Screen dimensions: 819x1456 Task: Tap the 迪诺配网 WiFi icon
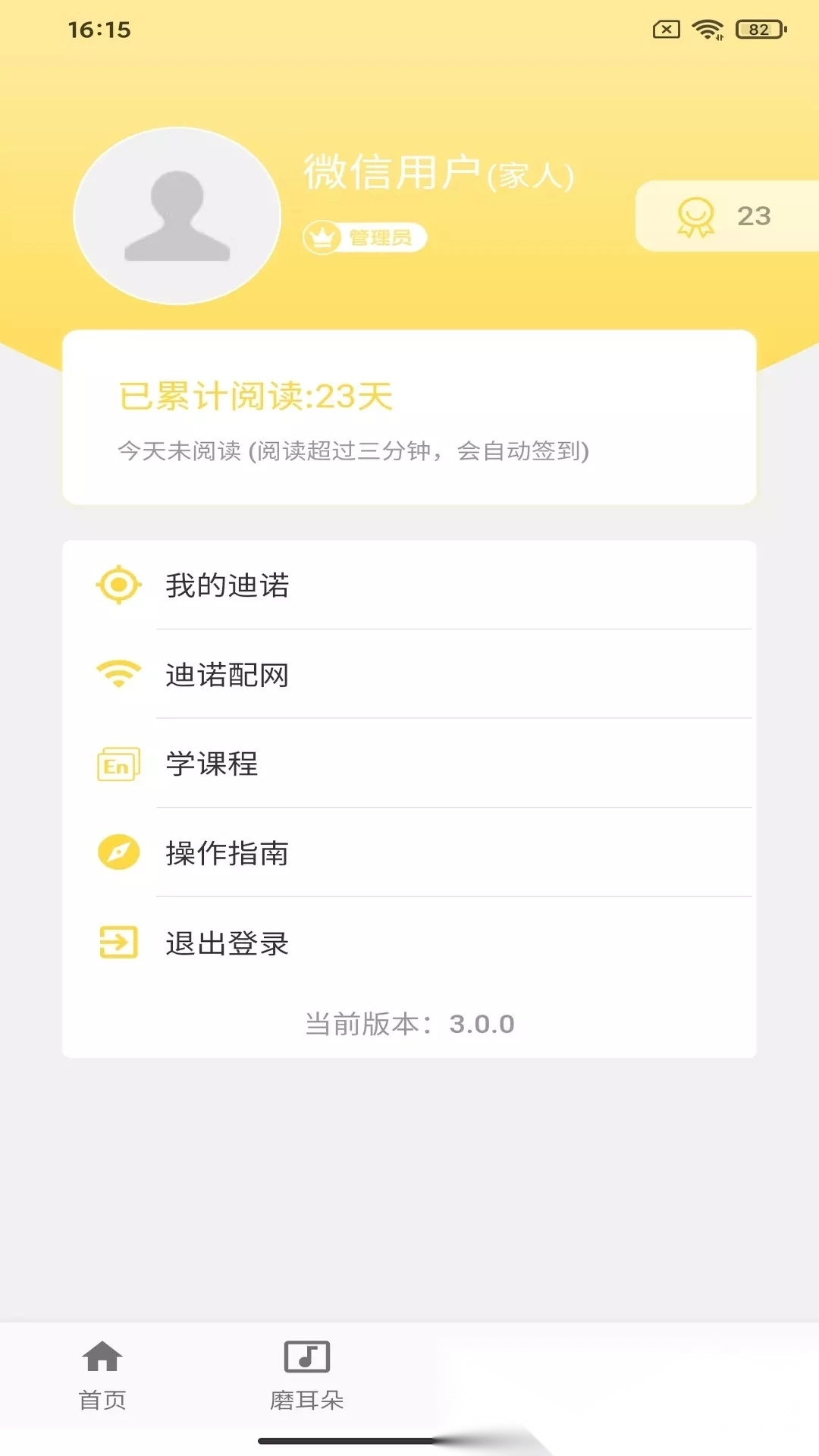click(118, 673)
